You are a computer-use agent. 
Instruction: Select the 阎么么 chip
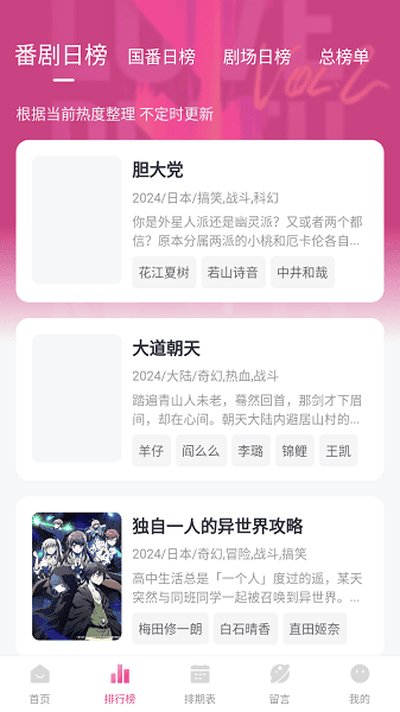click(x=201, y=450)
